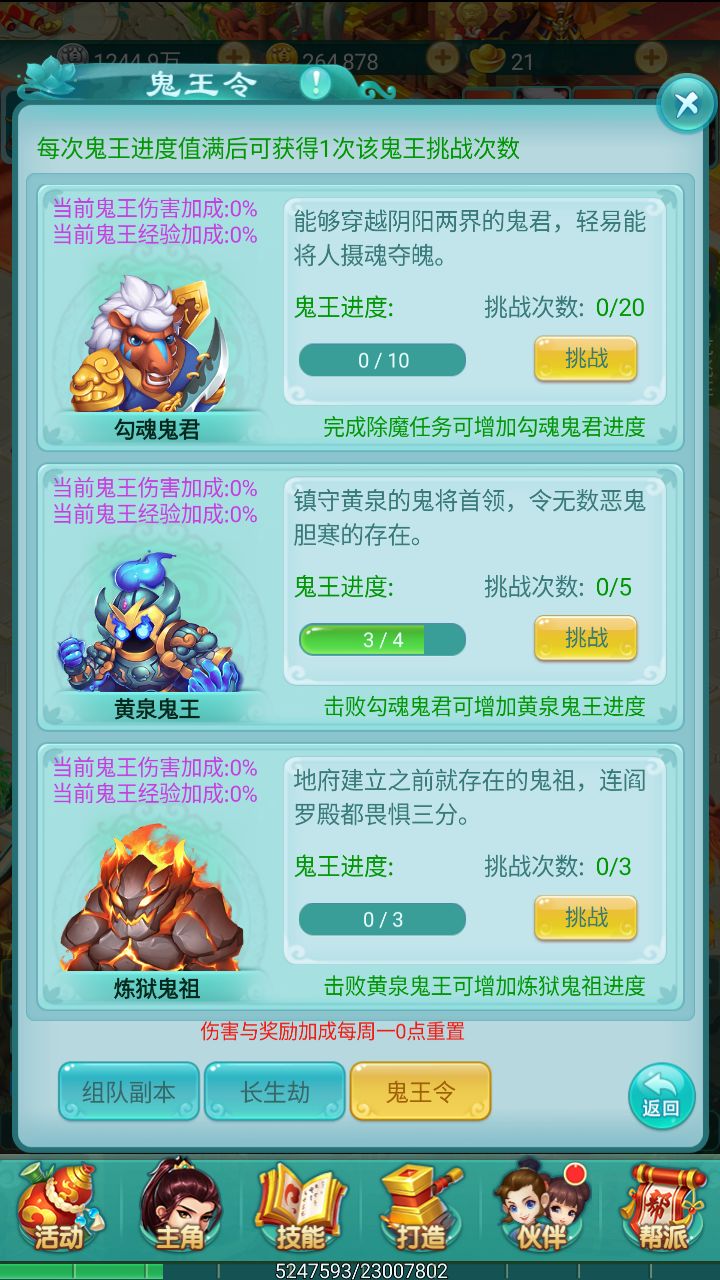Open the 主角 character screen
The image size is (720, 1280).
click(x=180, y=1208)
